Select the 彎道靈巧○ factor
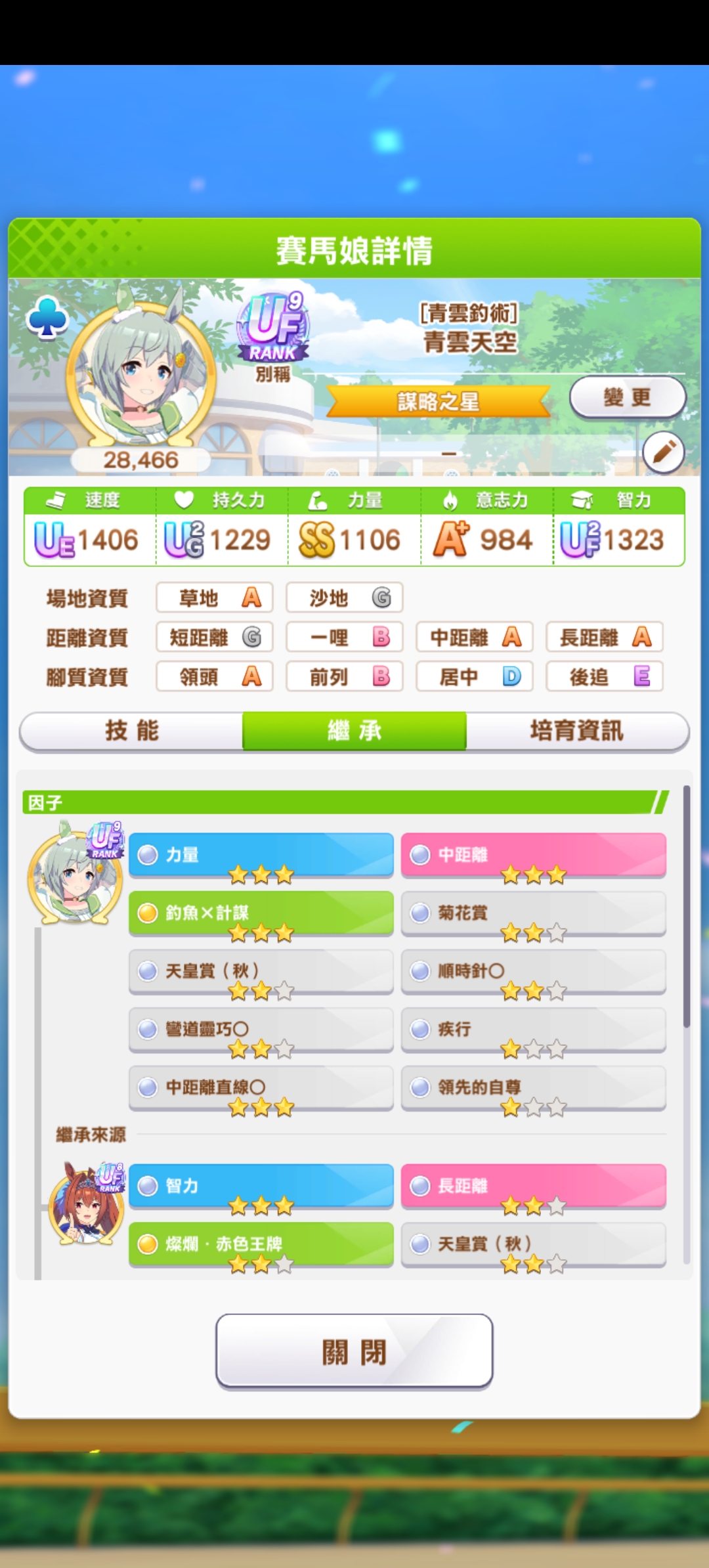This screenshot has height=1568, width=709. (261, 1029)
